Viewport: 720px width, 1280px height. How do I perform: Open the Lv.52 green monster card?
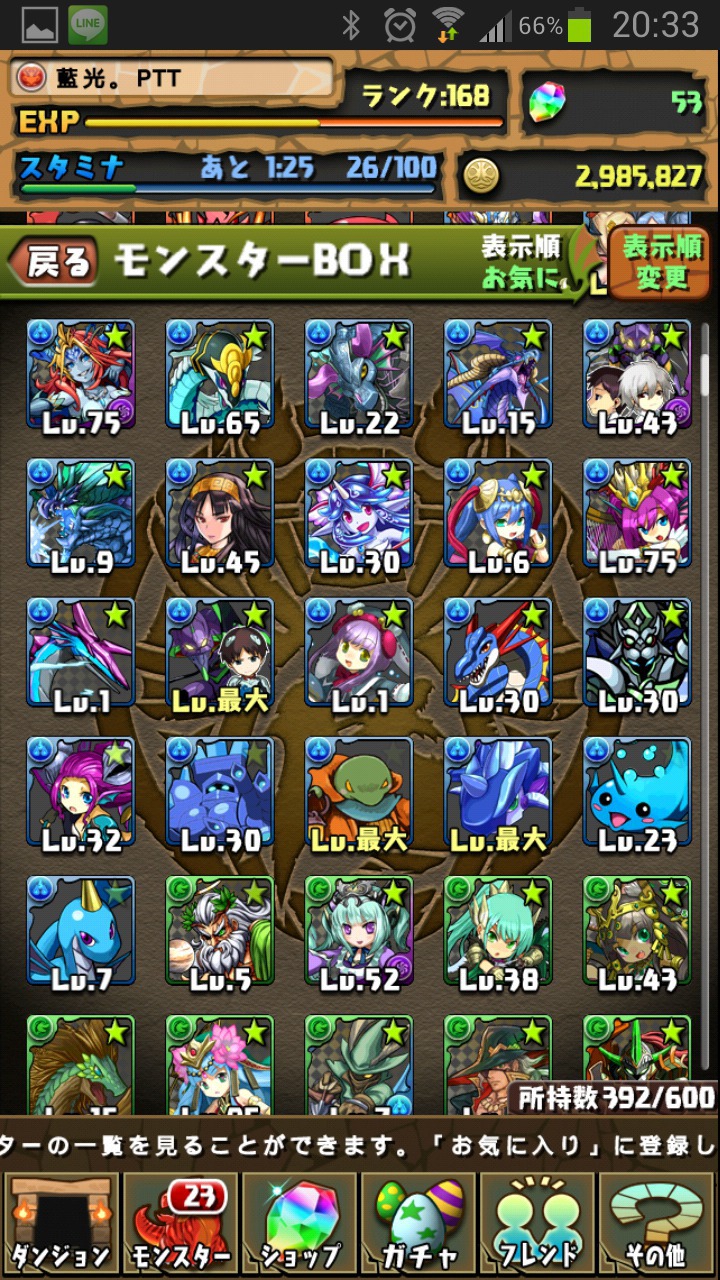(x=359, y=933)
